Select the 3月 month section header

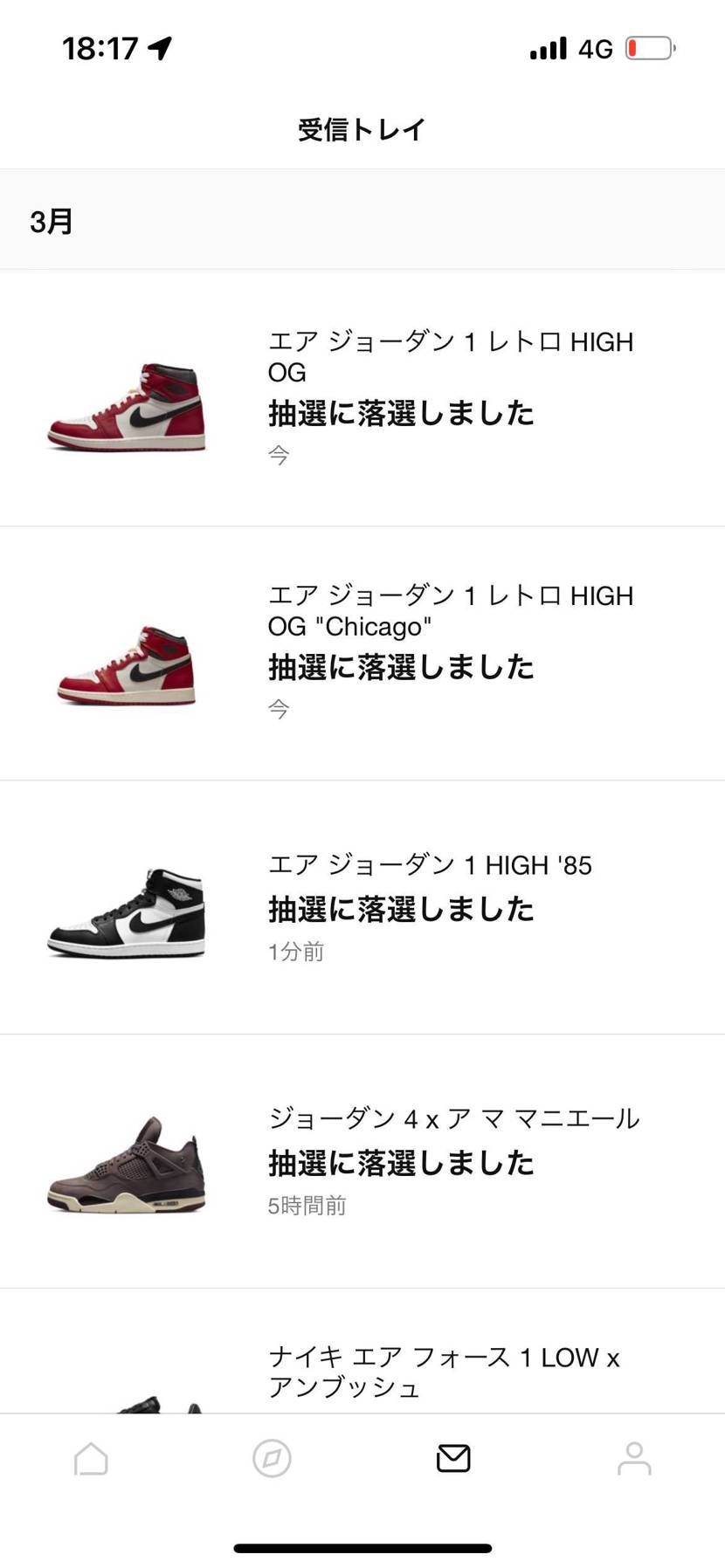51,220
